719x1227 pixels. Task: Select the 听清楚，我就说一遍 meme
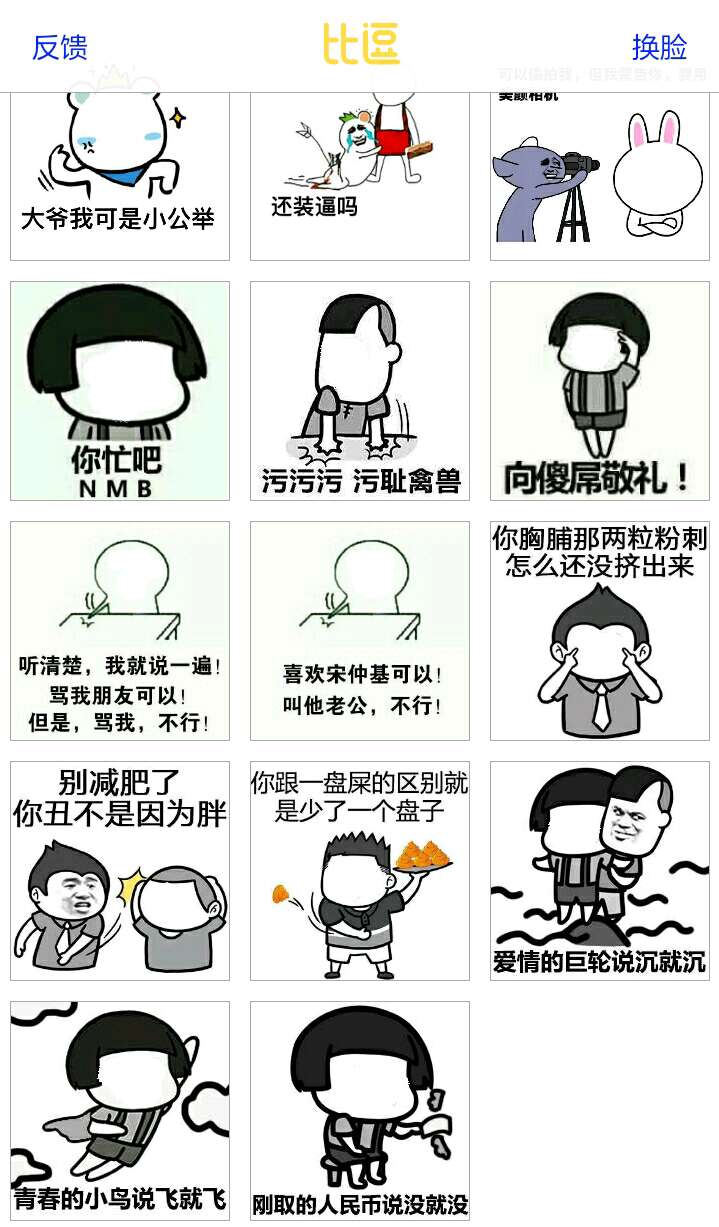(x=120, y=631)
